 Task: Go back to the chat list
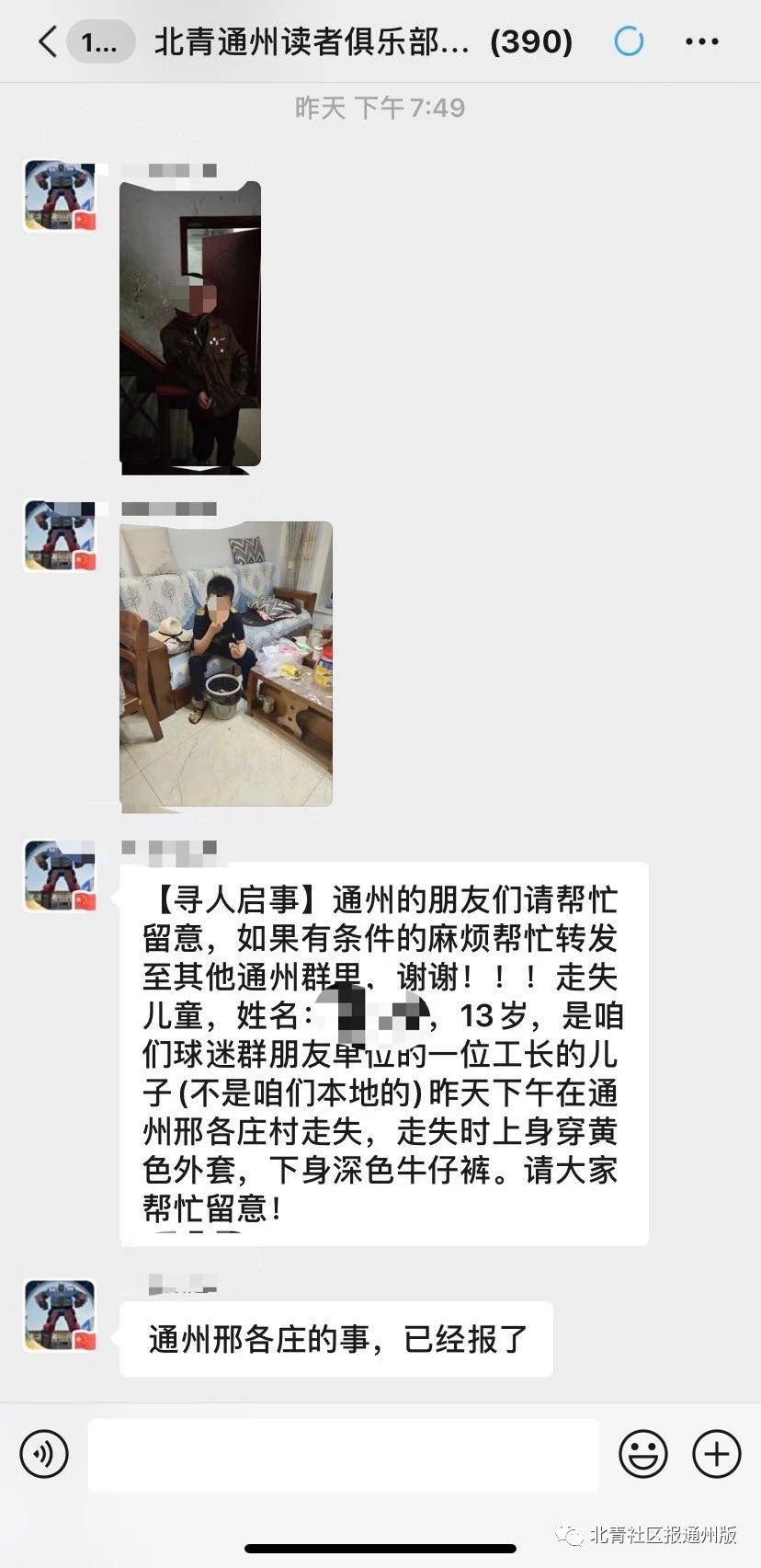(49, 41)
